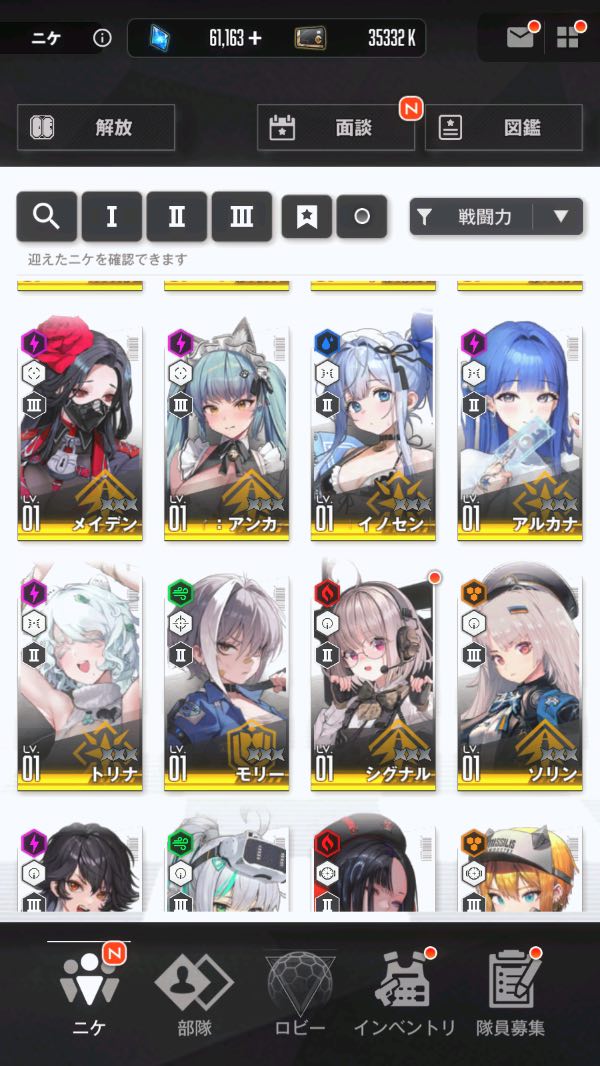Filter by burst I
The width and height of the screenshot is (600, 1066).
111,217
